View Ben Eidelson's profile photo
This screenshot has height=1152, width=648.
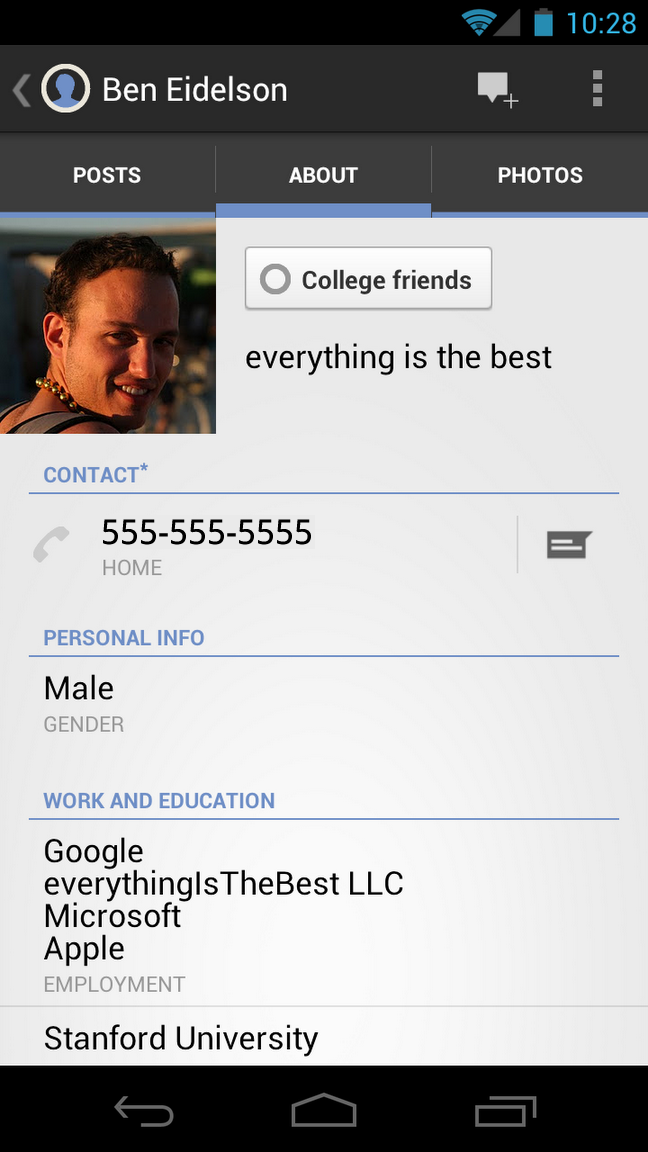108,326
